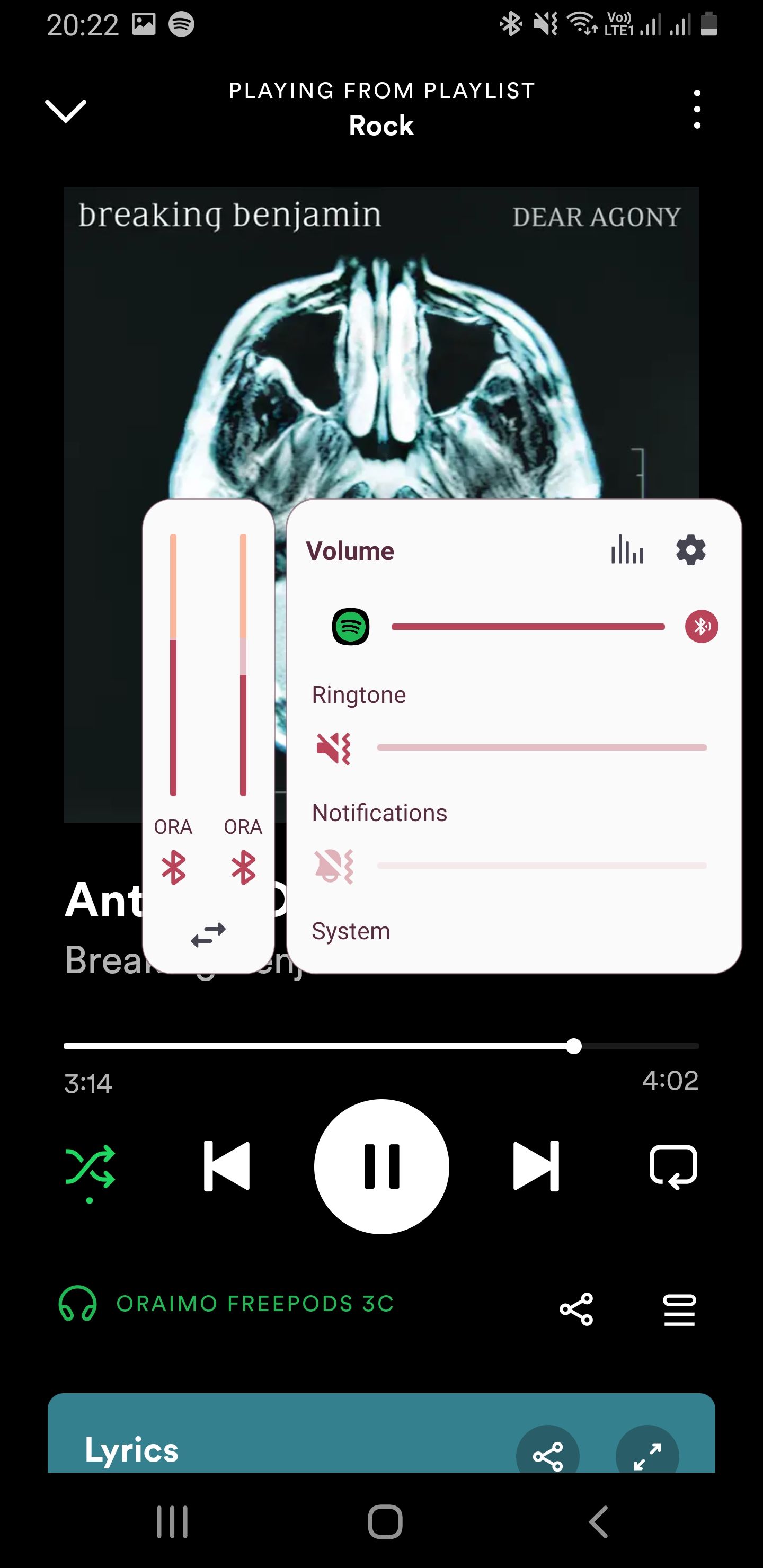
Task: Open the equalizer bars icon
Action: point(627,550)
